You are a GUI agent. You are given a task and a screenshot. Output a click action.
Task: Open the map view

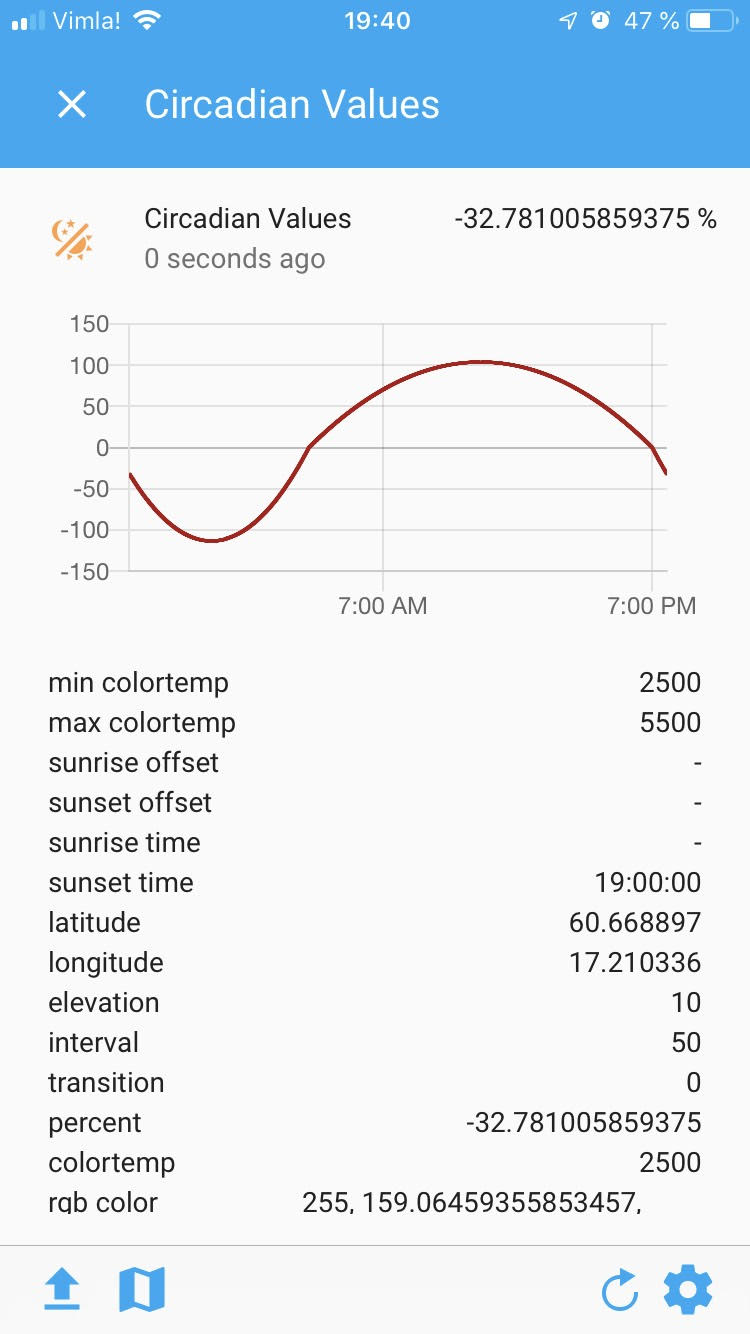(140, 1290)
